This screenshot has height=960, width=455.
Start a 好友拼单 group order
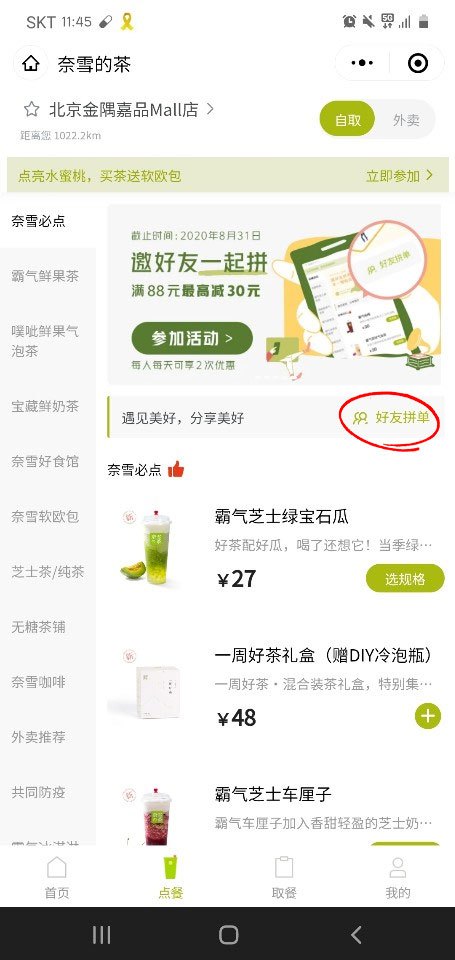click(x=391, y=418)
